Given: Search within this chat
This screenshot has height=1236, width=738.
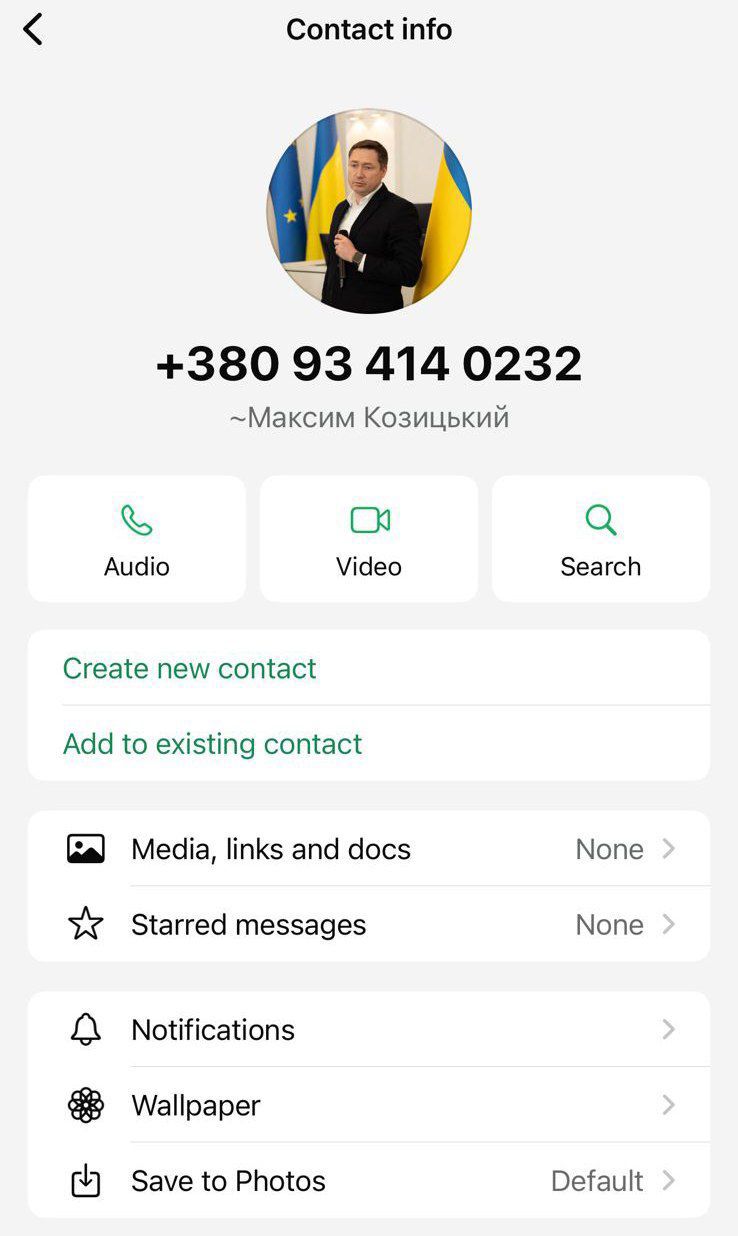Looking at the screenshot, I should 601,539.
